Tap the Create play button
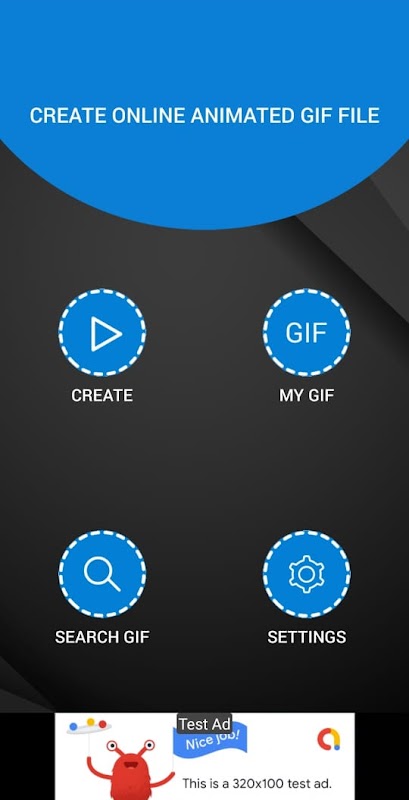Image resolution: width=409 pixels, height=800 pixels. [102, 333]
